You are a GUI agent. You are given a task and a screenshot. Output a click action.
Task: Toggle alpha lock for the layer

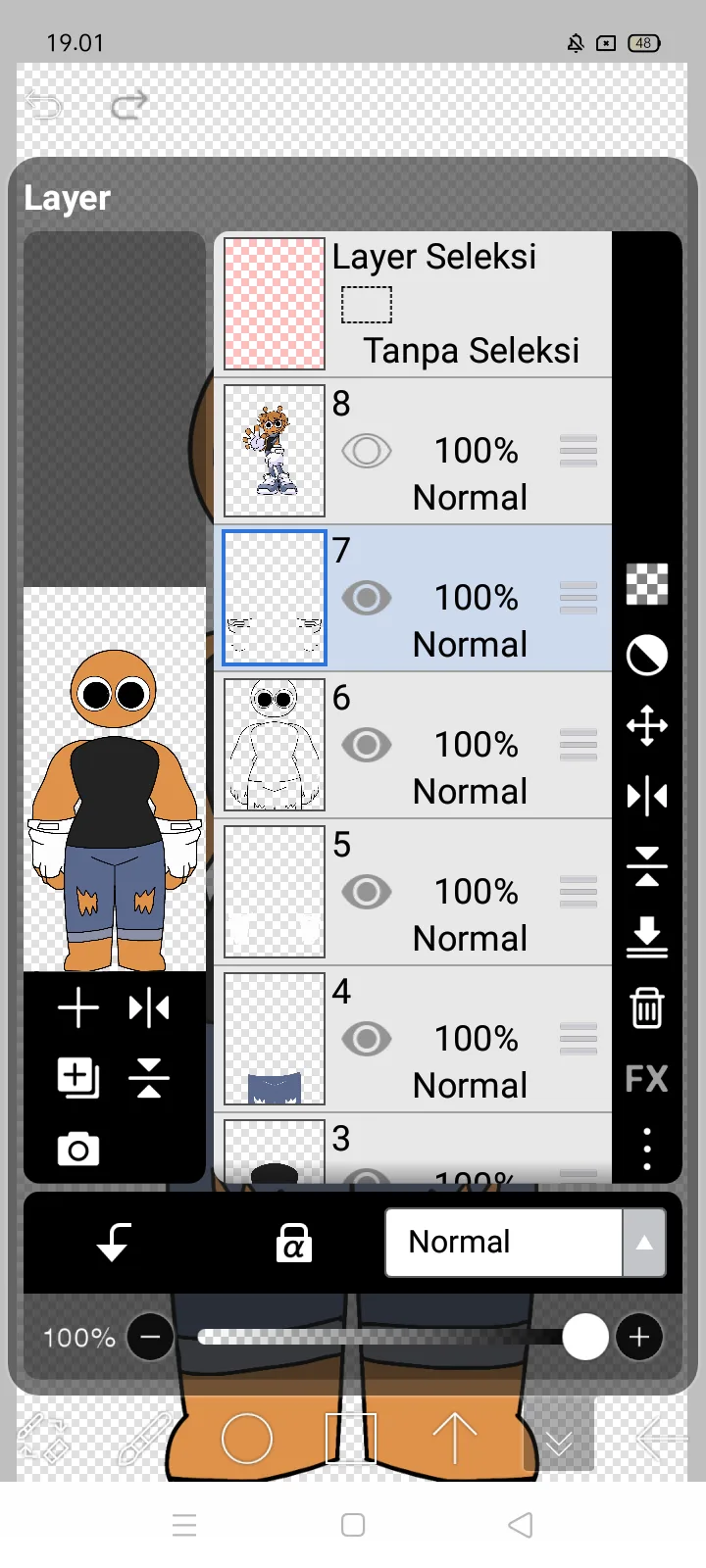[293, 1242]
